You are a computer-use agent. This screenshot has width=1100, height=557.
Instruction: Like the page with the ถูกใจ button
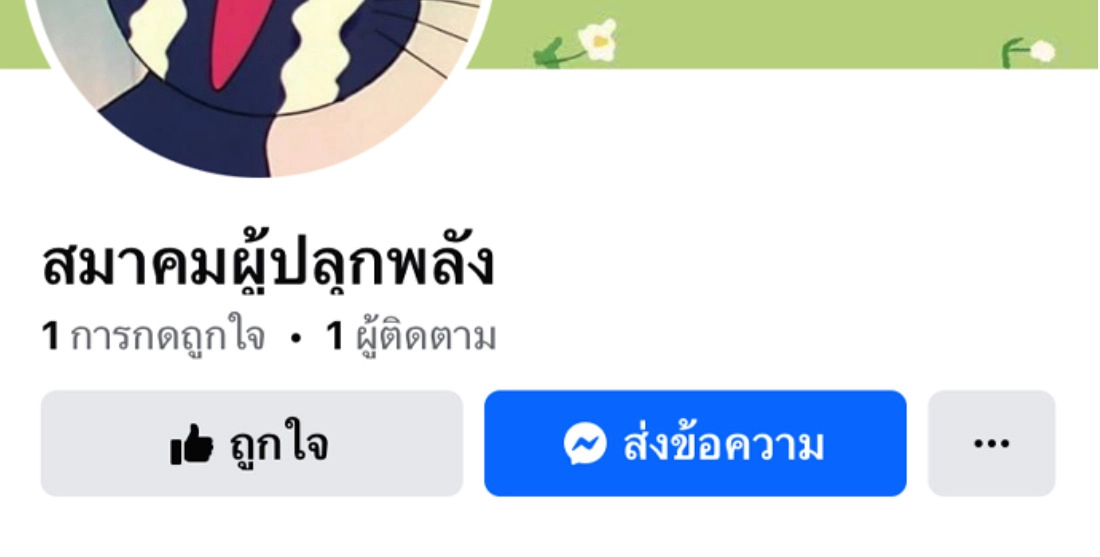[x=252, y=443]
